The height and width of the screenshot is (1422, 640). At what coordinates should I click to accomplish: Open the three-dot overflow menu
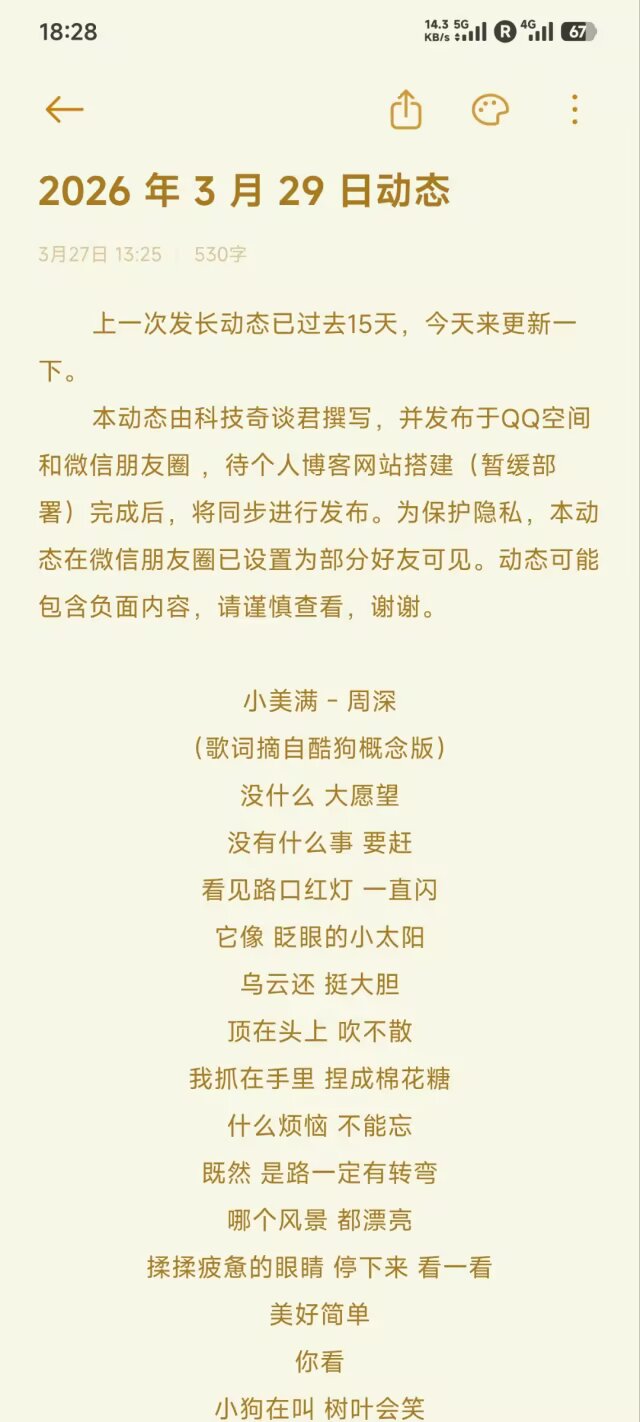pos(574,110)
